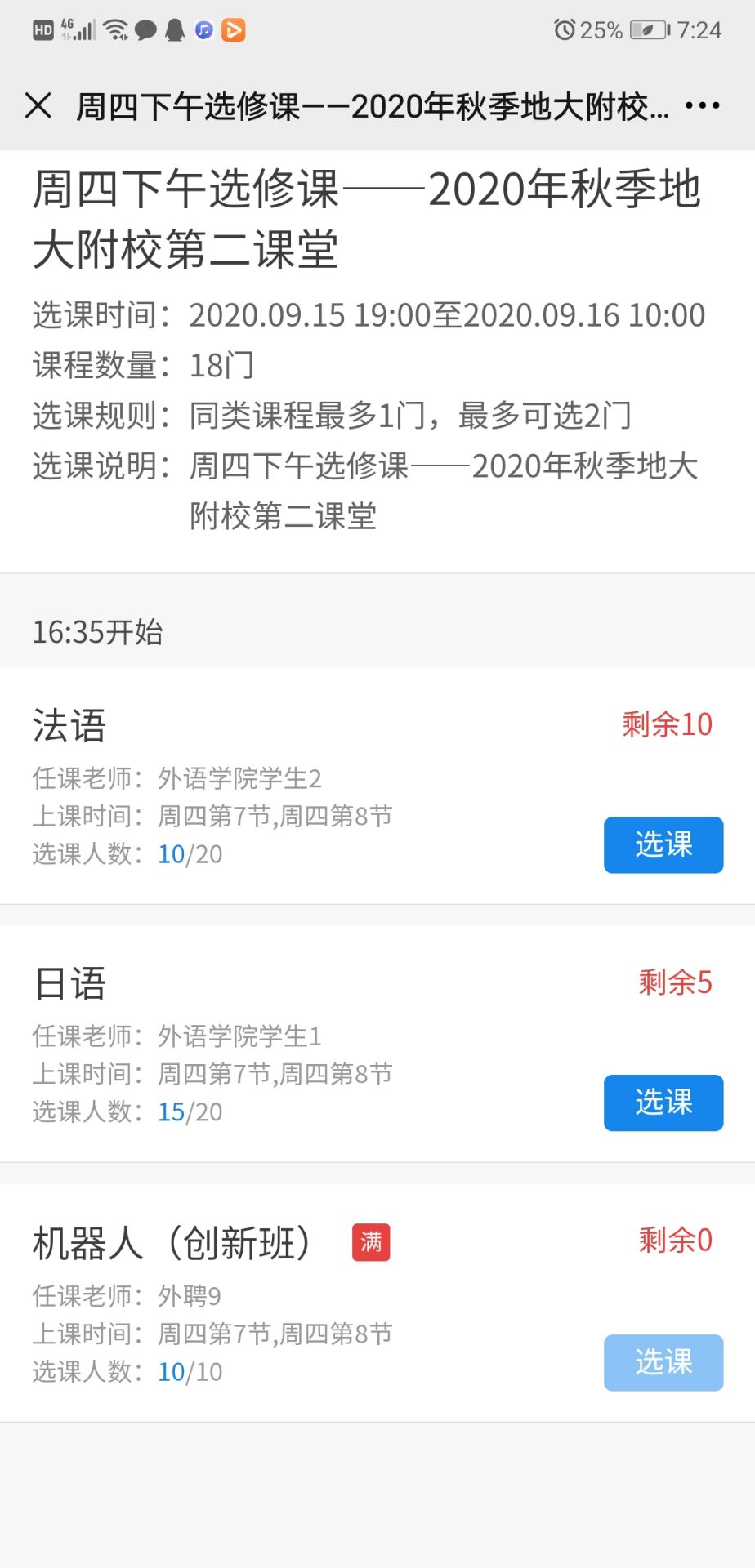Close the course selection page

click(38, 105)
